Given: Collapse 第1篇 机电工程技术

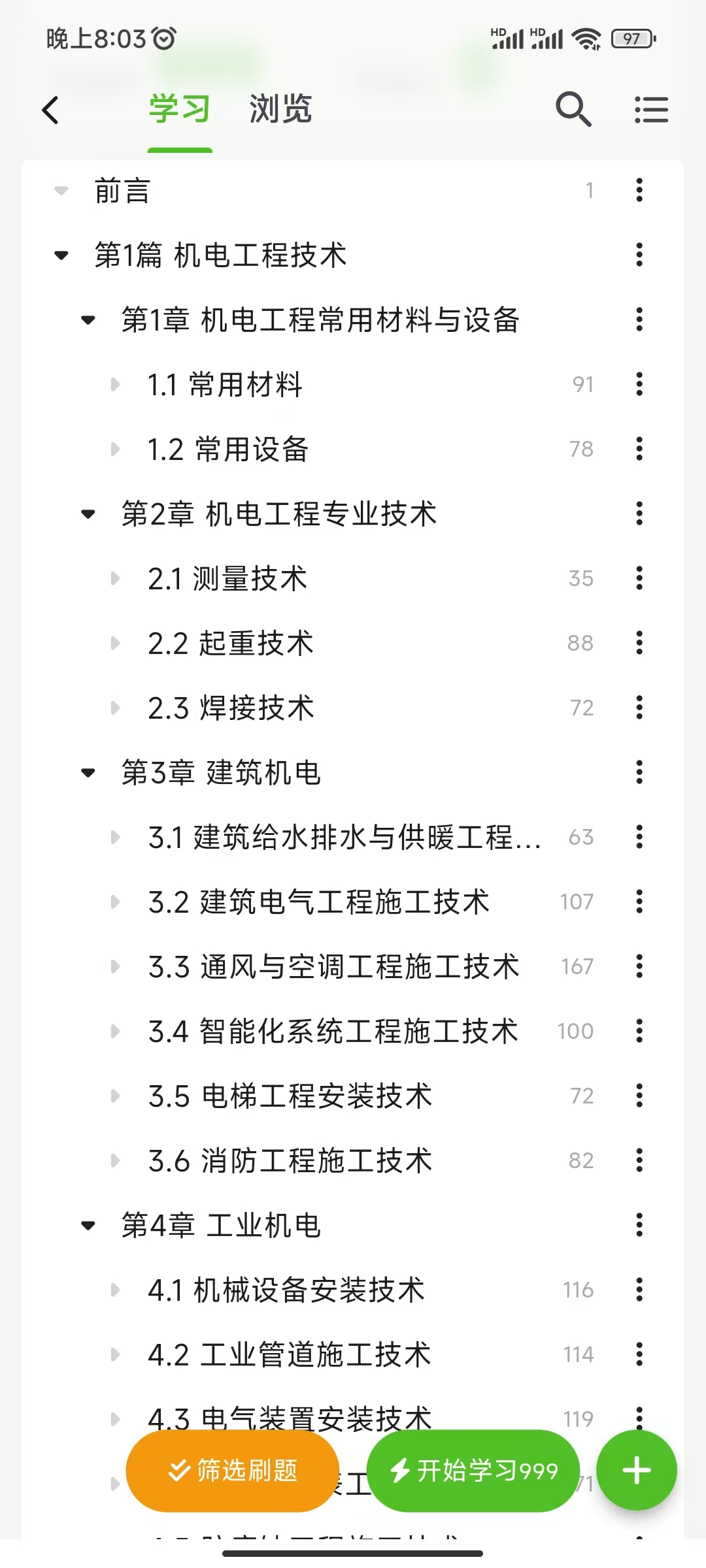Looking at the screenshot, I should tap(61, 255).
